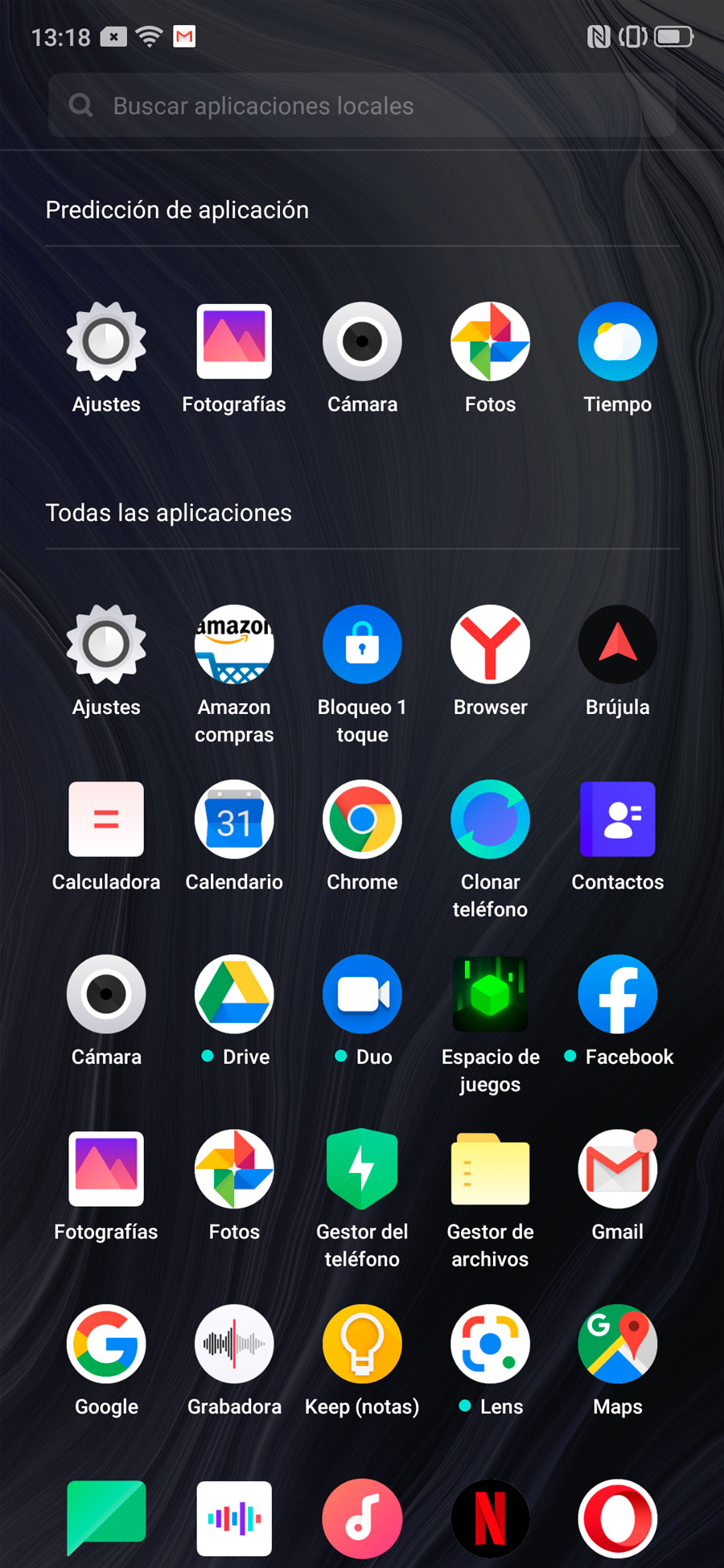Open Keep (notas)
The image size is (724, 1568).
point(362,1344)
